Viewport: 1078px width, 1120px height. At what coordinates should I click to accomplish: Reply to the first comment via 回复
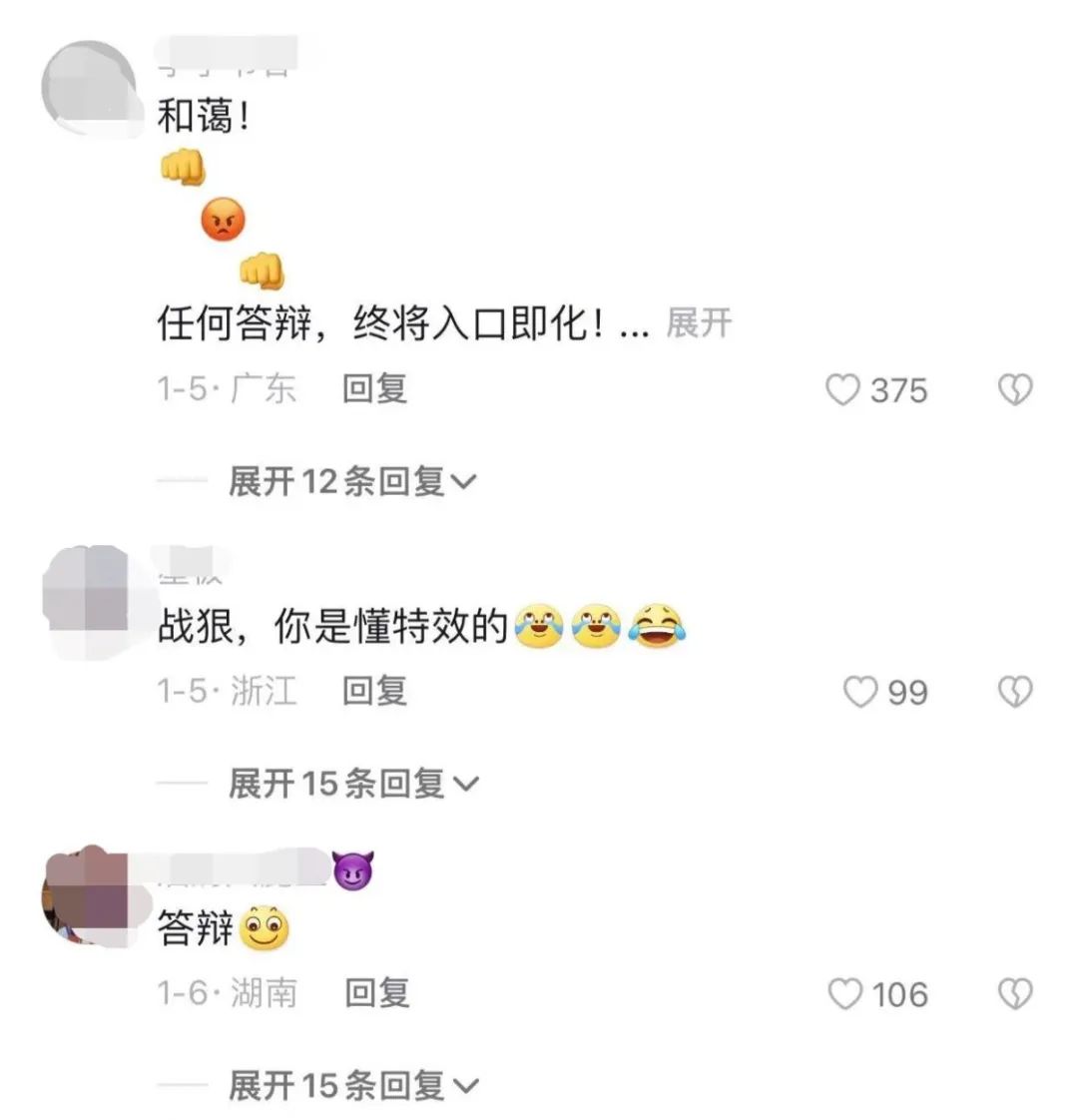point(373,391)
